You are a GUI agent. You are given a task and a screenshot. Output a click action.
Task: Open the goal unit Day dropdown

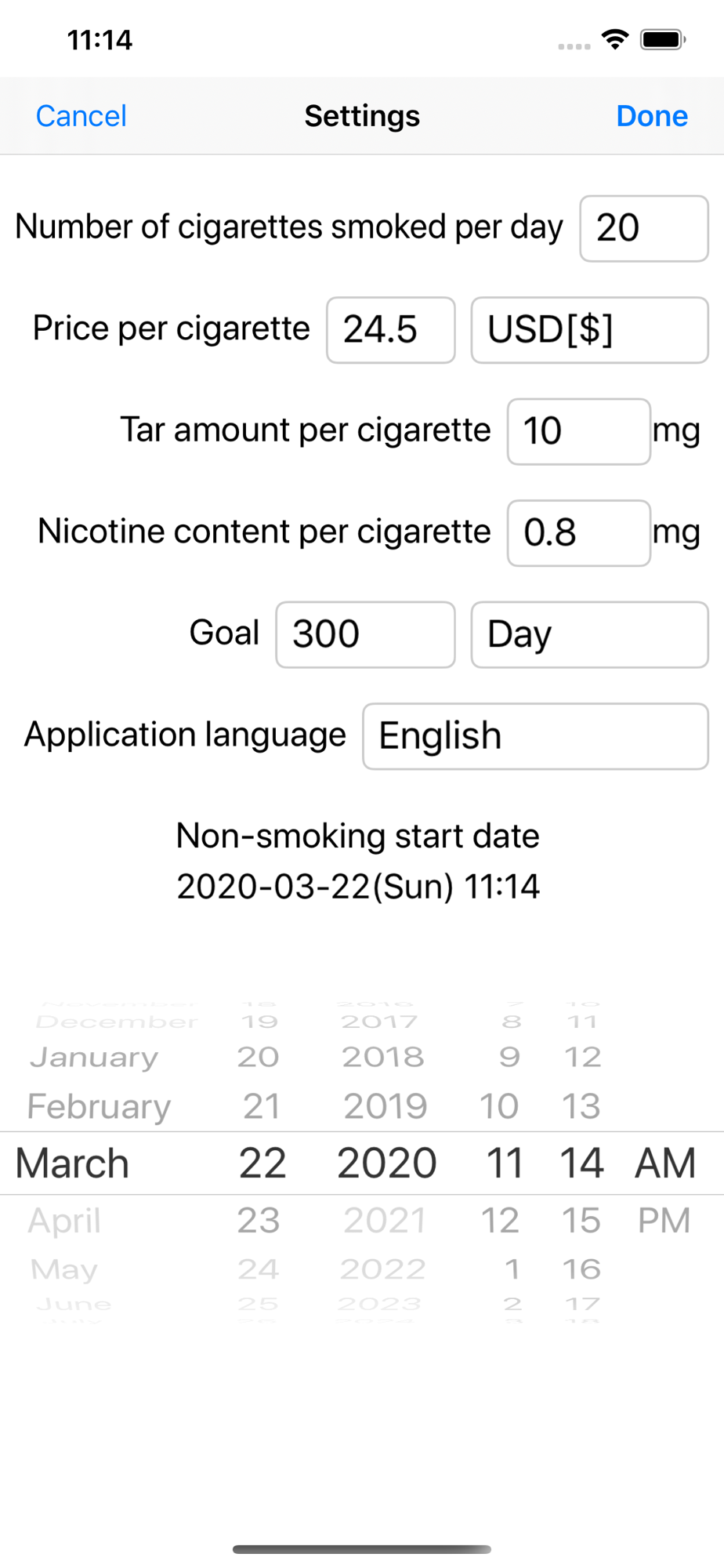(x=589, y=634)
